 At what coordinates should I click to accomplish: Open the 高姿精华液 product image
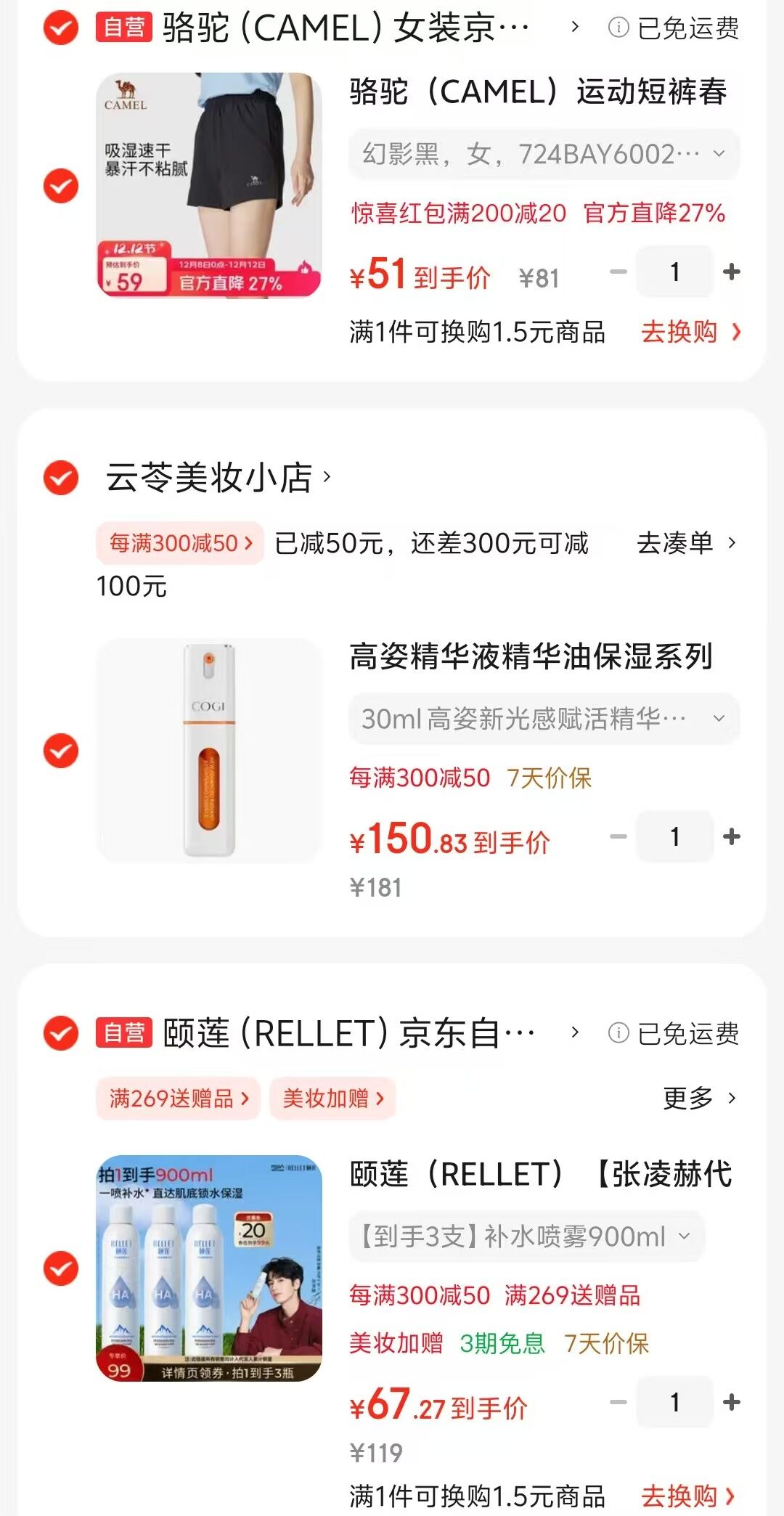coord(209,750)
